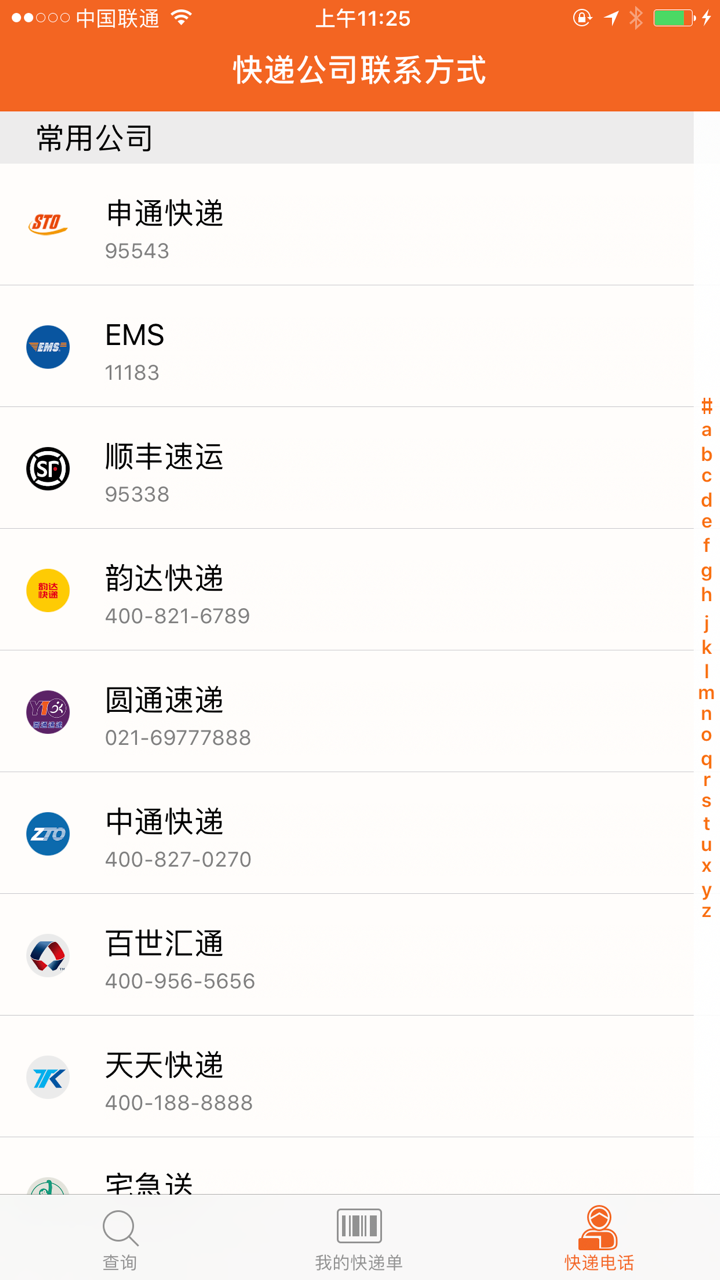Tap the yellow 韵达快递 logo
This screenshot has width=720, height=1280.
click(x=47, y=590)
